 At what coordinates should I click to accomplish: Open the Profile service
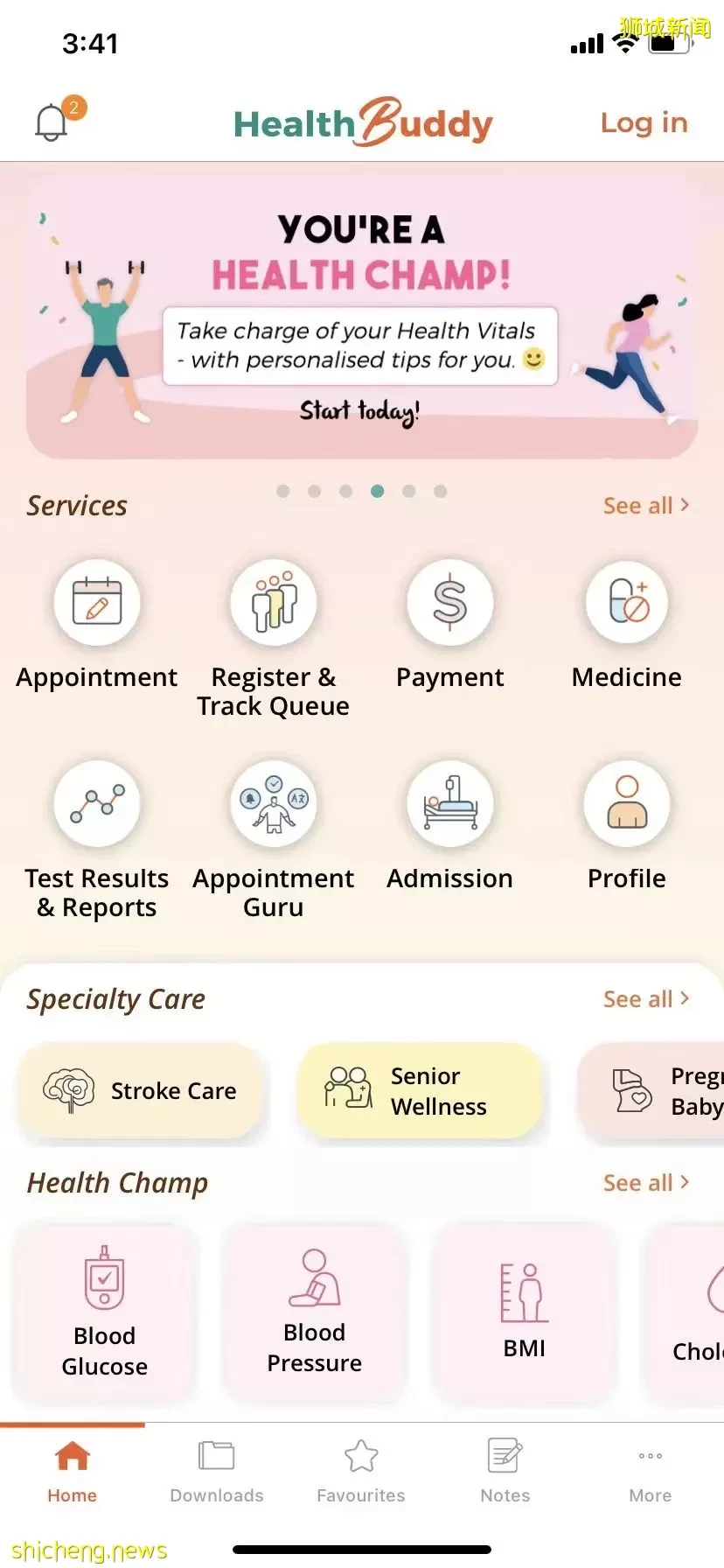point(627,804)
